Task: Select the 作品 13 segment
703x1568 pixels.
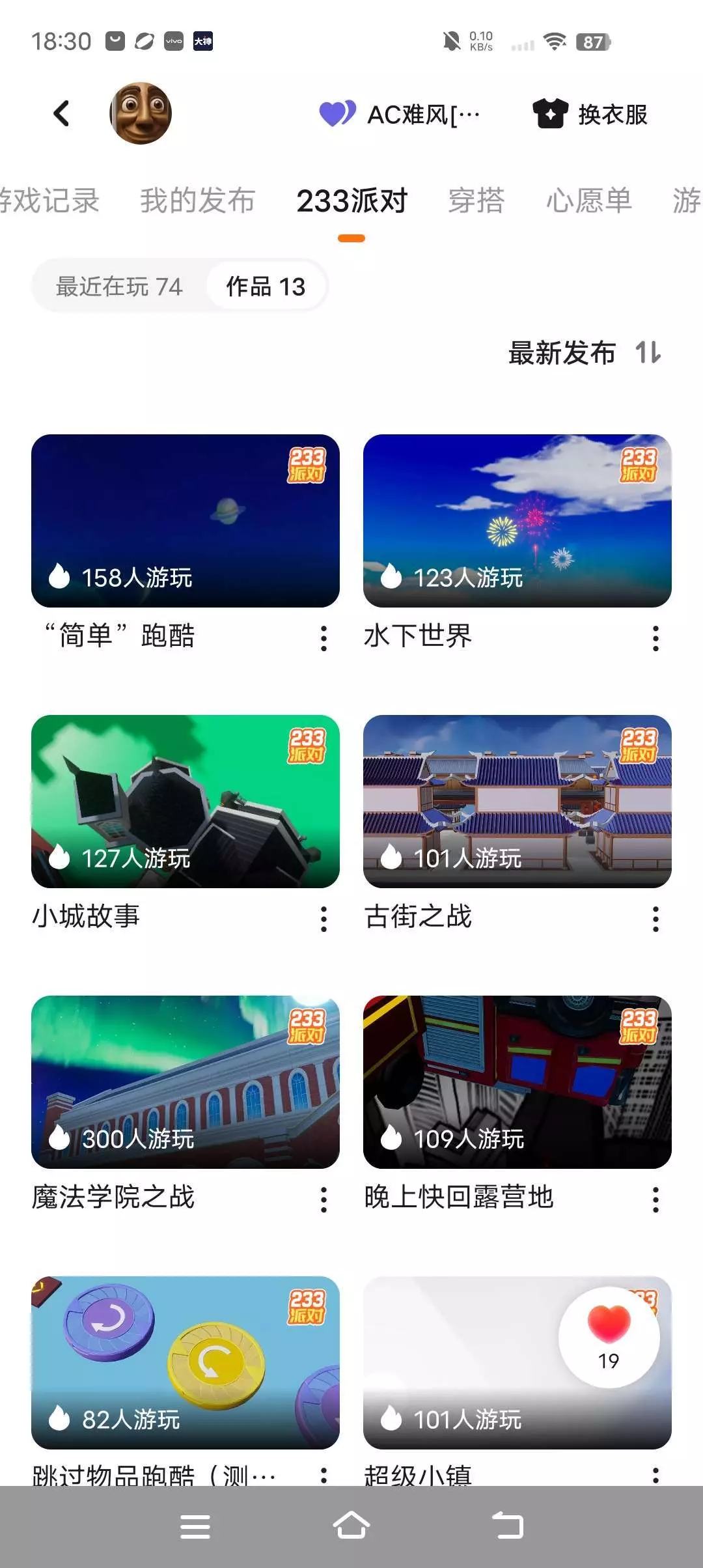Action: point(266,287)
